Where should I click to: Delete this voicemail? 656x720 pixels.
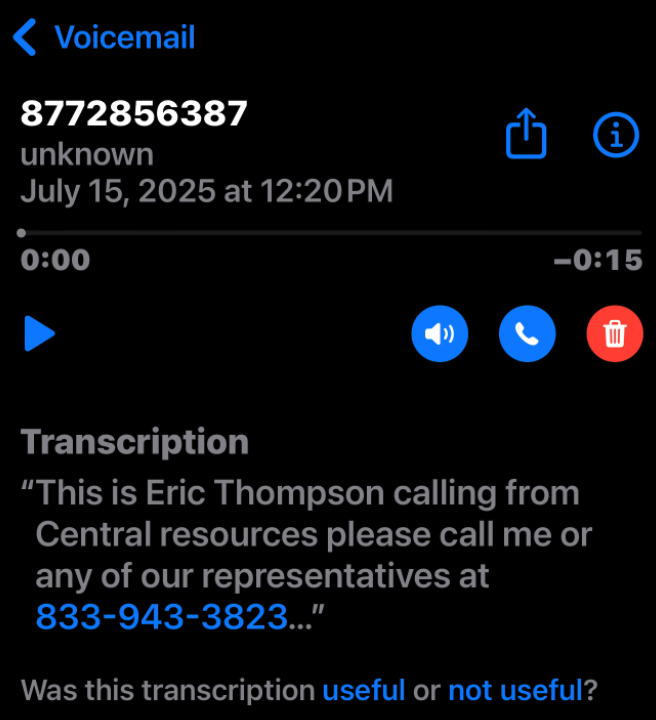(614, 333)
